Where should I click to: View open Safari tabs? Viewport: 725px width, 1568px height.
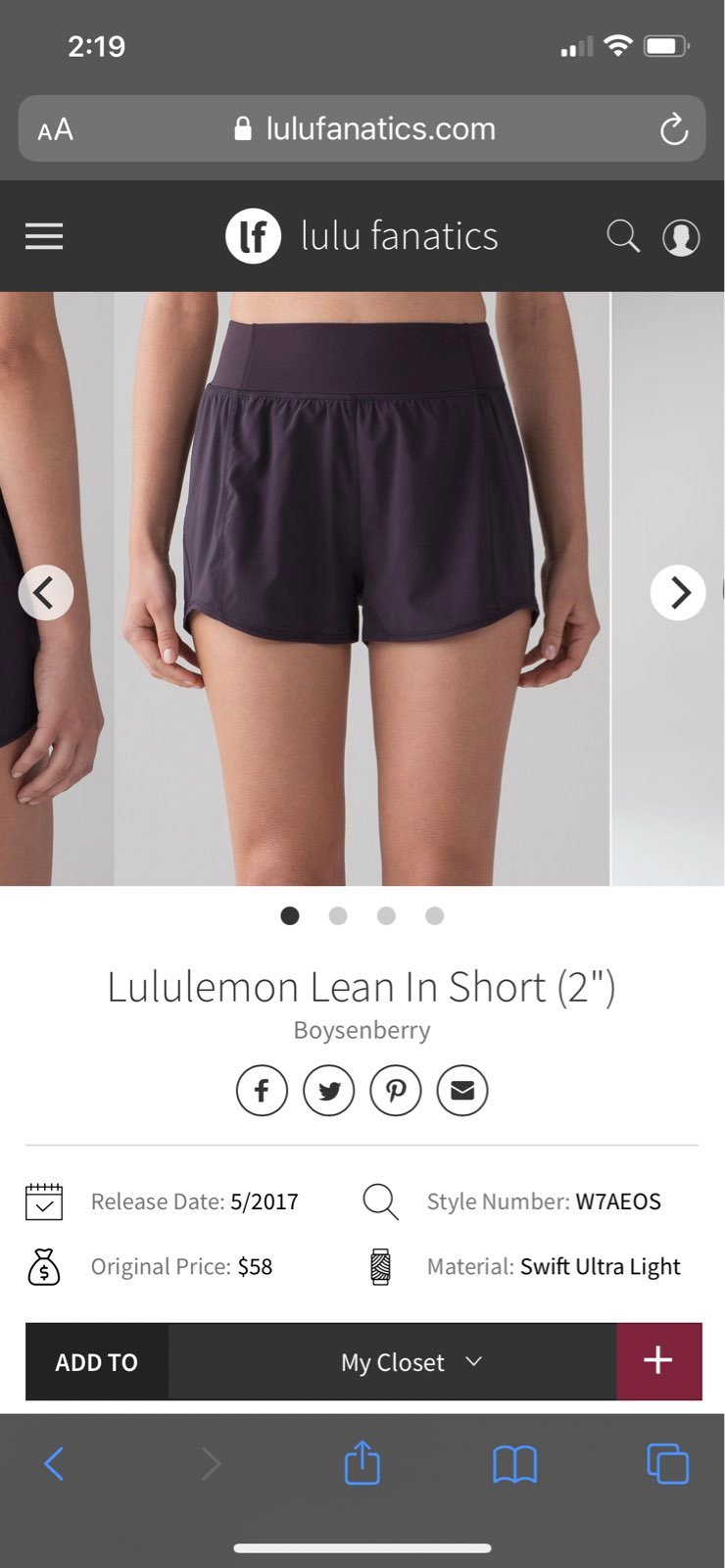point(668,1464)
